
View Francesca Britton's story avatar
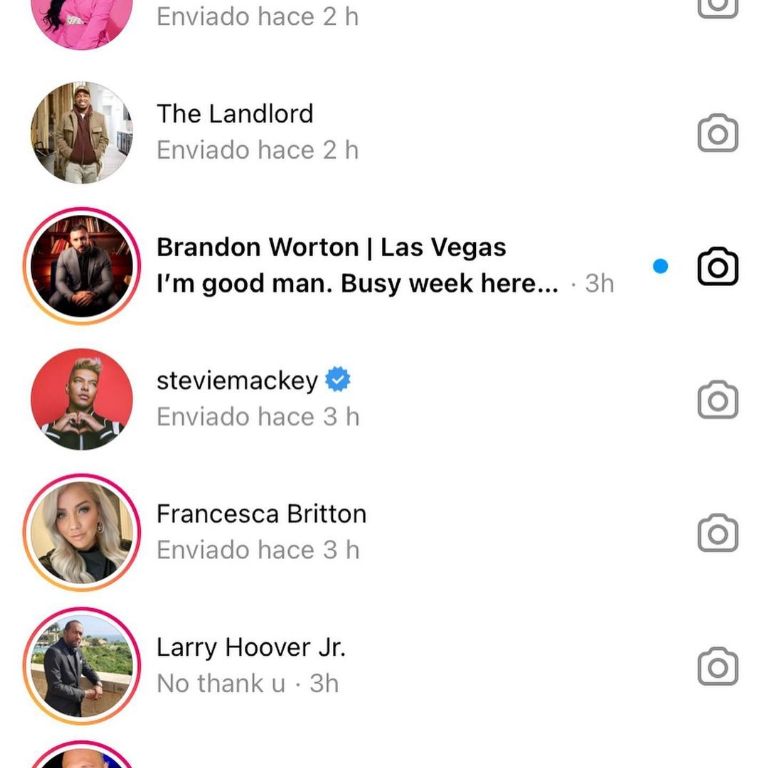82,532
